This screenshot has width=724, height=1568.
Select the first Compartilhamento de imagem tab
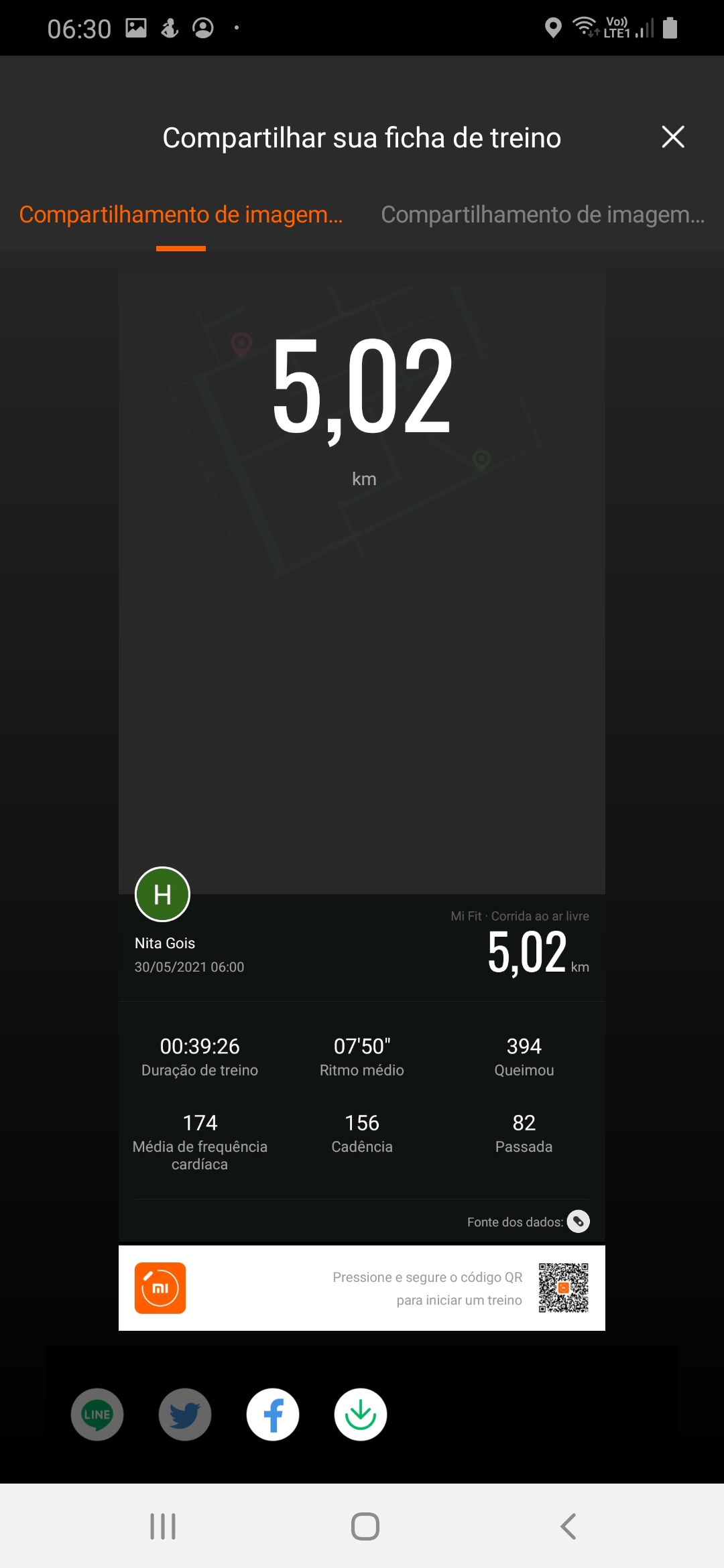[x=181, y=214]
